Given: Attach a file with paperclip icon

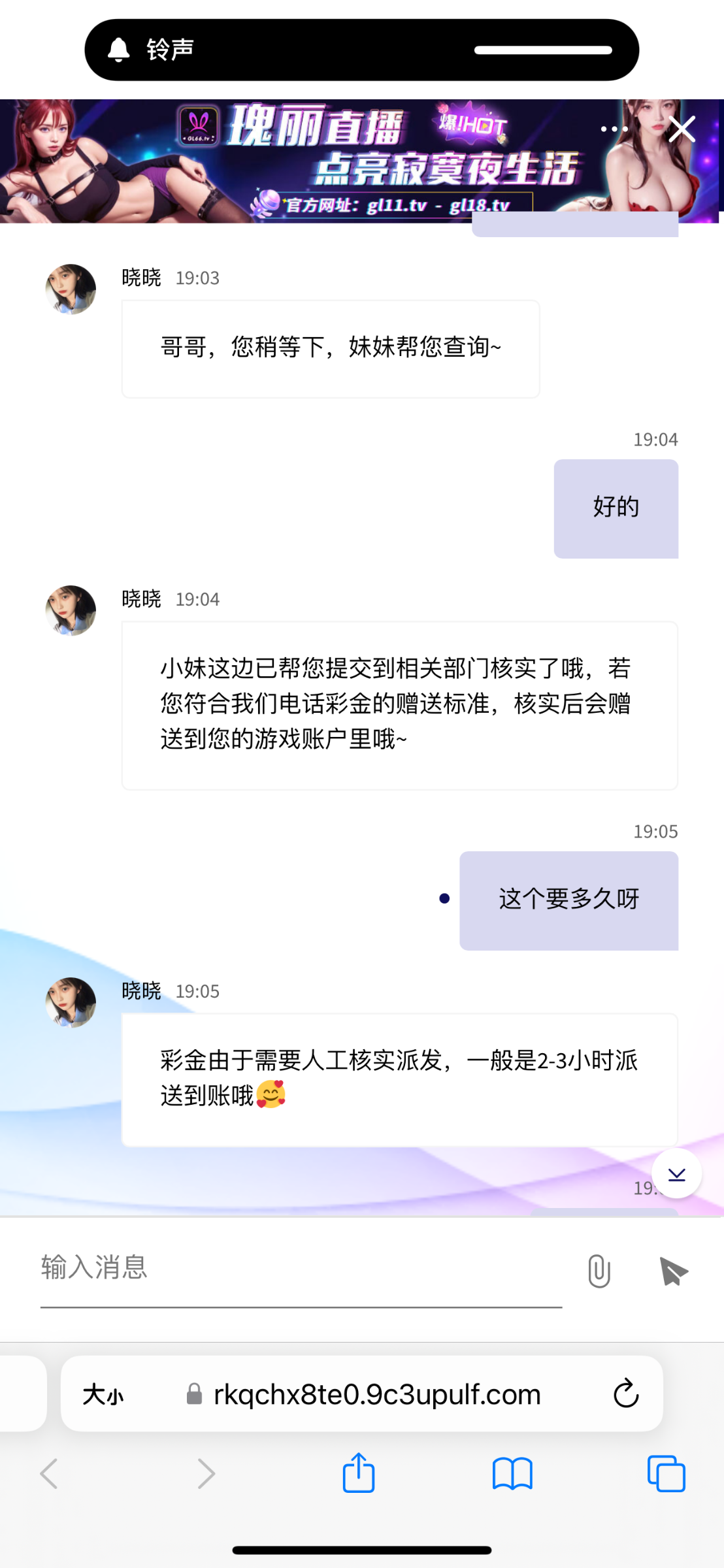Looking at the screenshot, I should (x=599, y=1271).
